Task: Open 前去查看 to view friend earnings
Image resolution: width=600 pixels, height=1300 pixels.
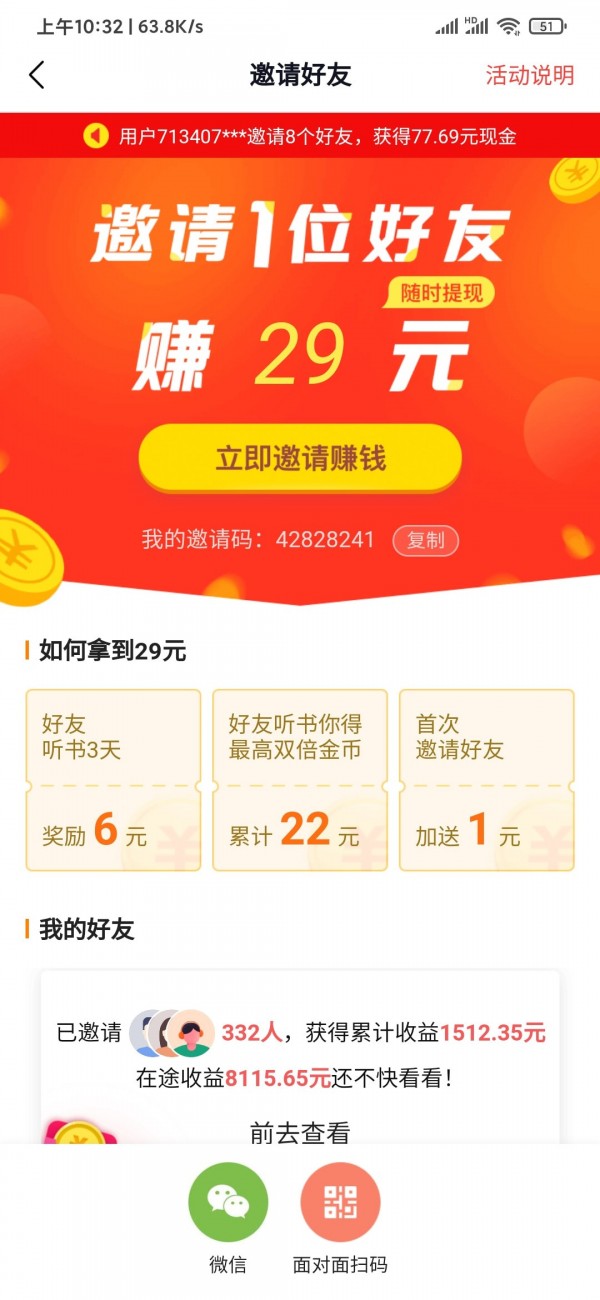Action: [x=300, y=1132]
